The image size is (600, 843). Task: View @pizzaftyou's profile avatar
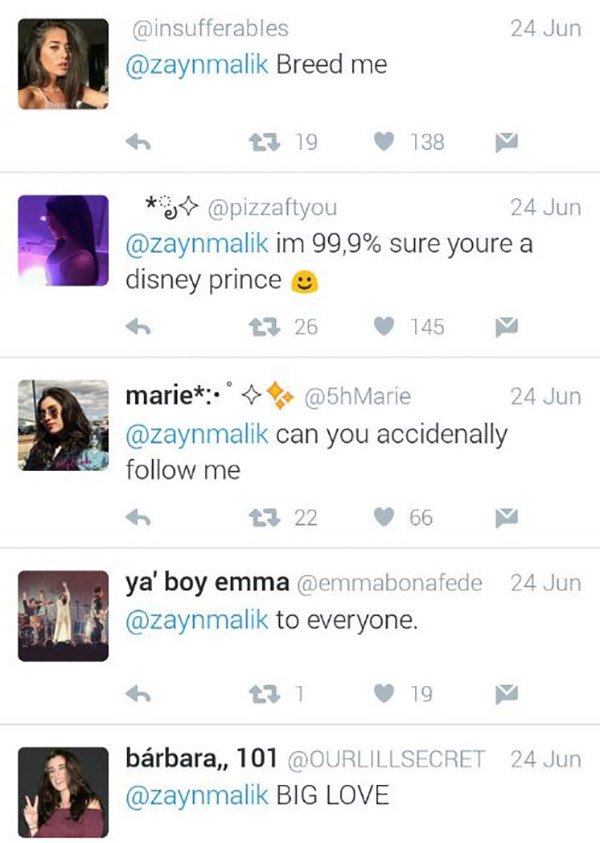coord(63,240)
